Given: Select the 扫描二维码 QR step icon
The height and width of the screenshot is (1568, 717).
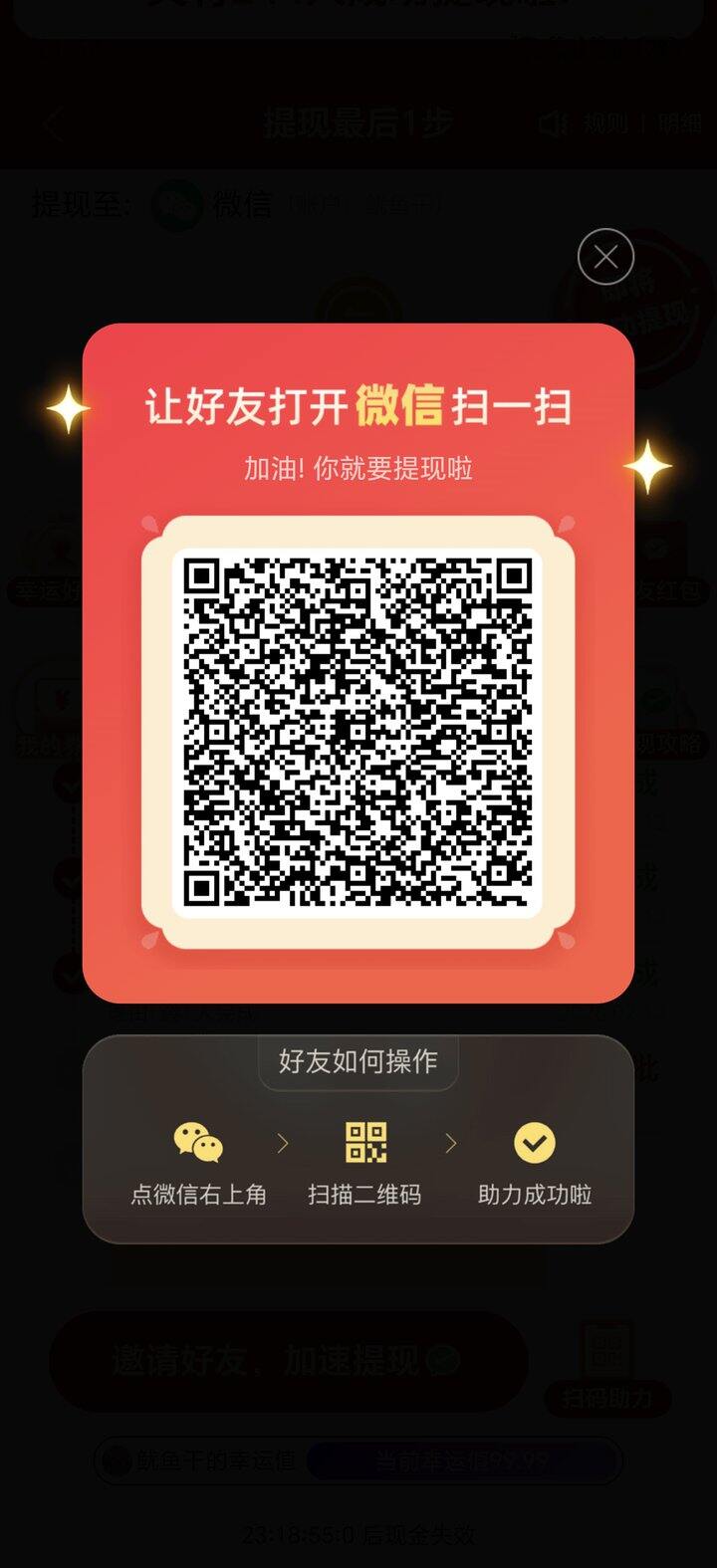Looking at the screenshot, I should (366, 1141).
